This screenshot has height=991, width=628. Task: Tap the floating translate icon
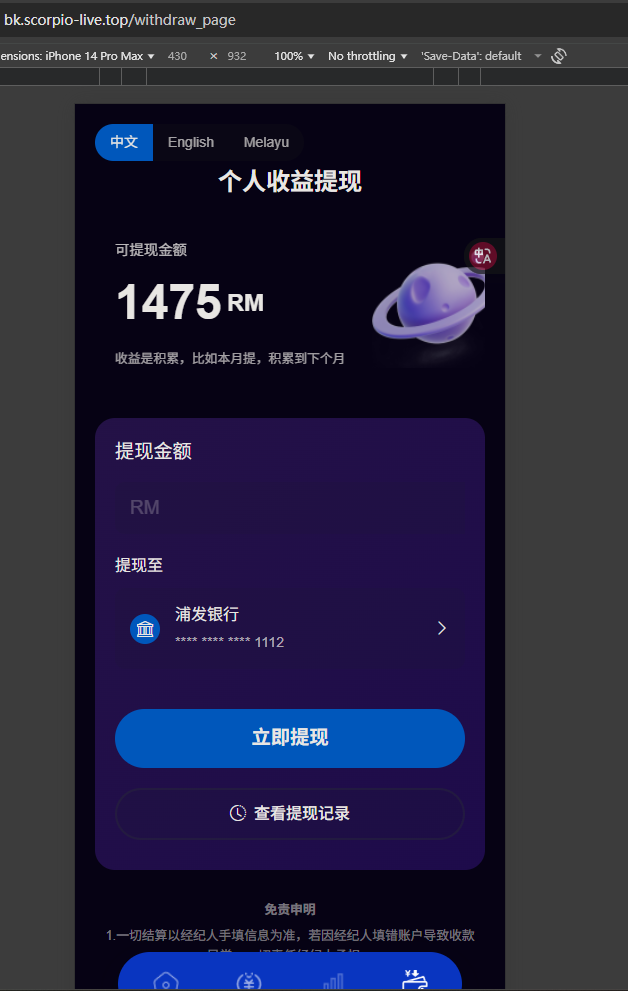coord(483,256)
